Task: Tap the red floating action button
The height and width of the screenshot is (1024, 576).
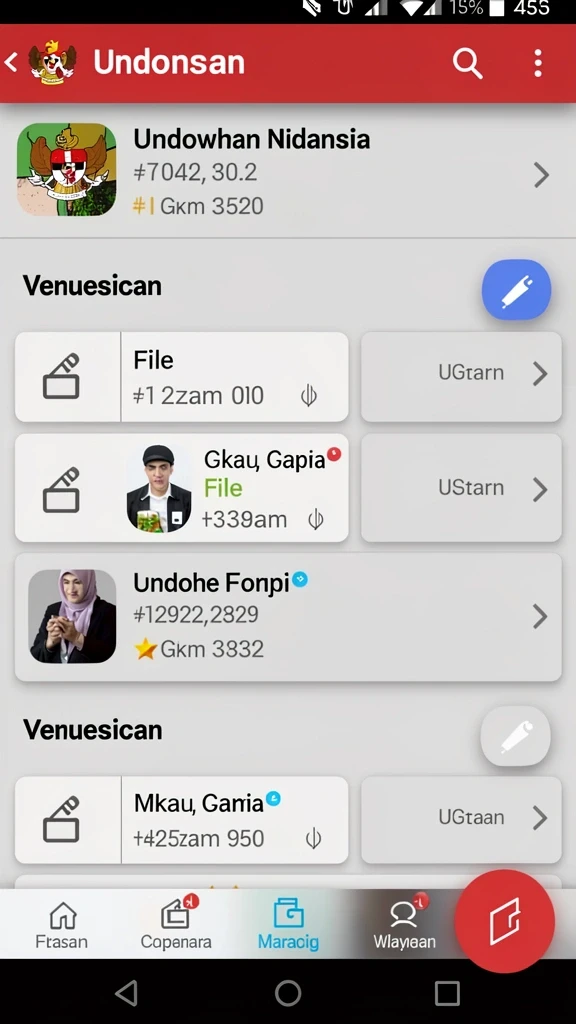Action: [x=505, y=921]
